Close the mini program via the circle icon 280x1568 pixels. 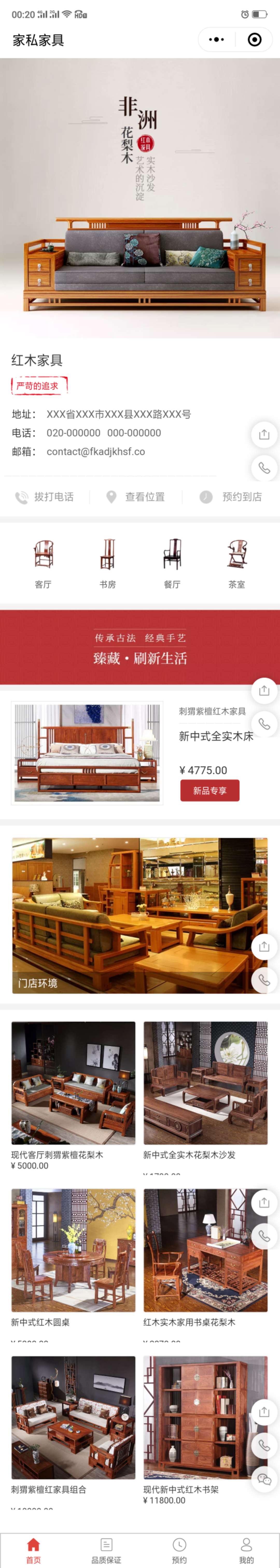pyautogui.click(x=254, y=40)
